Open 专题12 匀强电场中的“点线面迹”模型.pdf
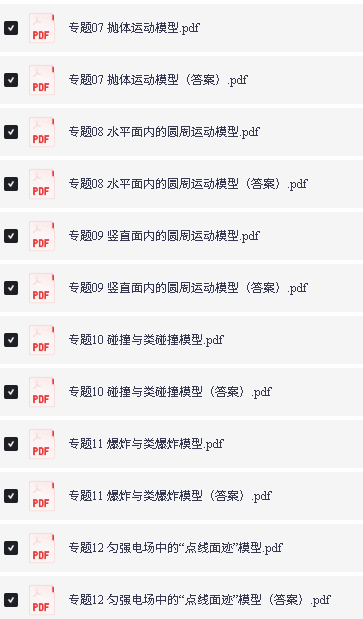This screenshot has height=619, width=363. (x=176, y=548)
